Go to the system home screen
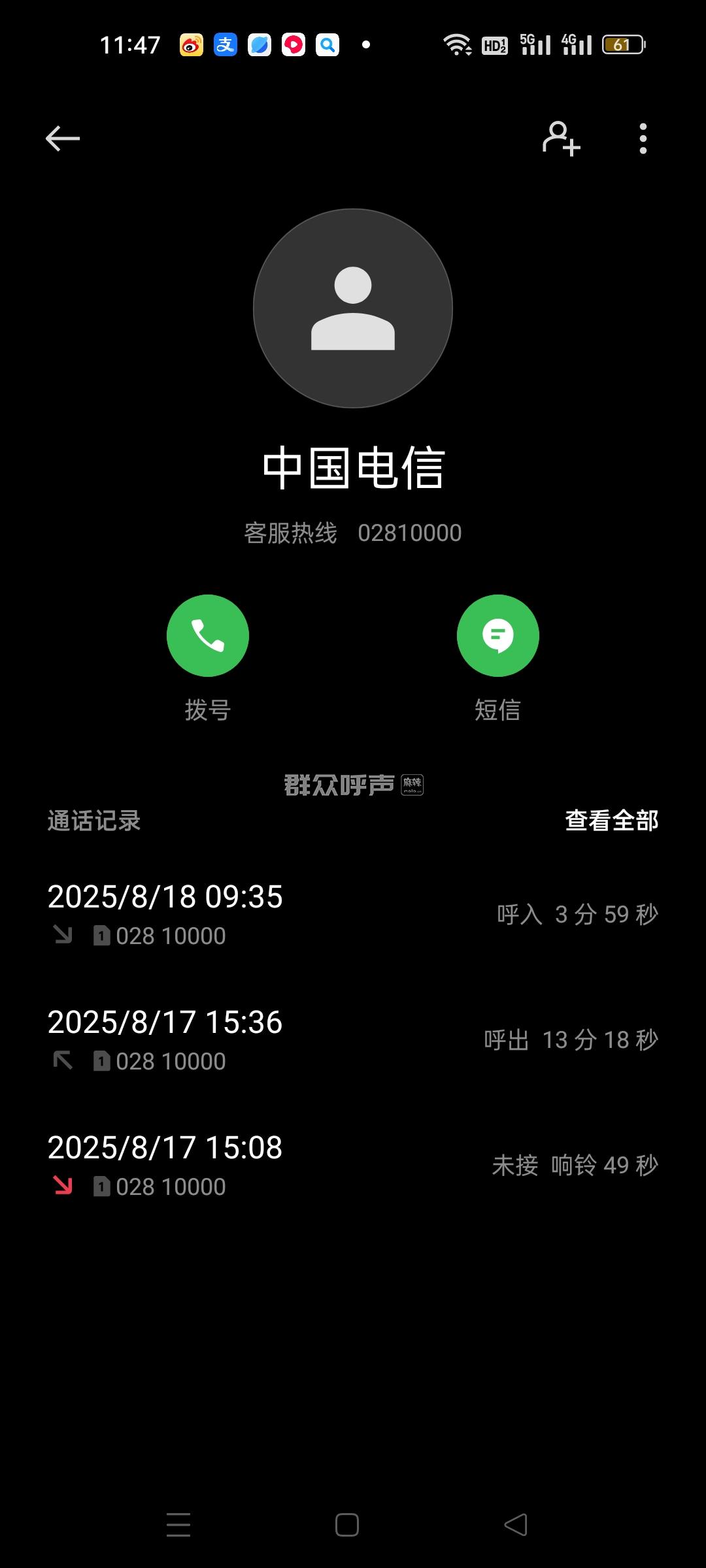The height and width of the screenshot is (1568, 706). pos(347,1525)
